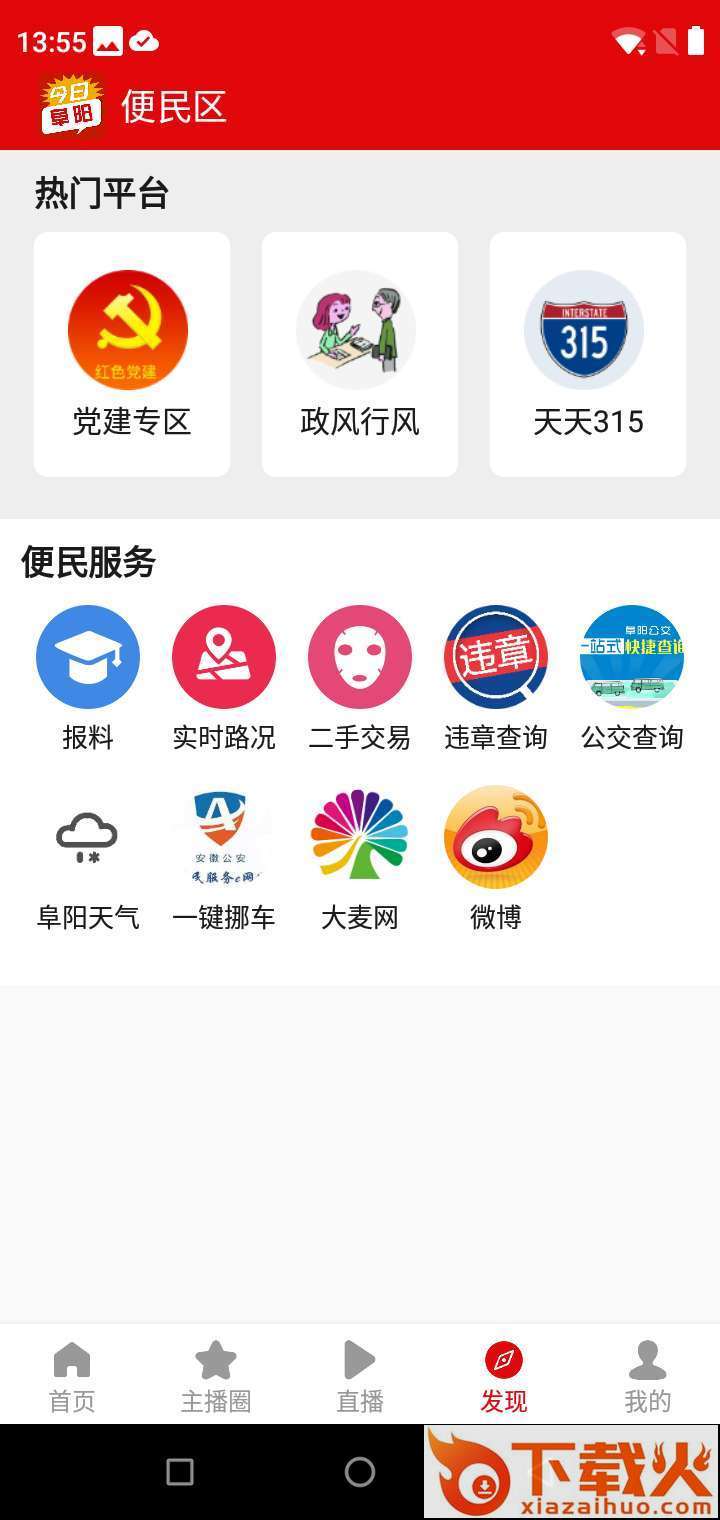Viewport: 720px width, 1520px height.
Task: Go to the 直播 tab
Action: [x=360, y=1376]
